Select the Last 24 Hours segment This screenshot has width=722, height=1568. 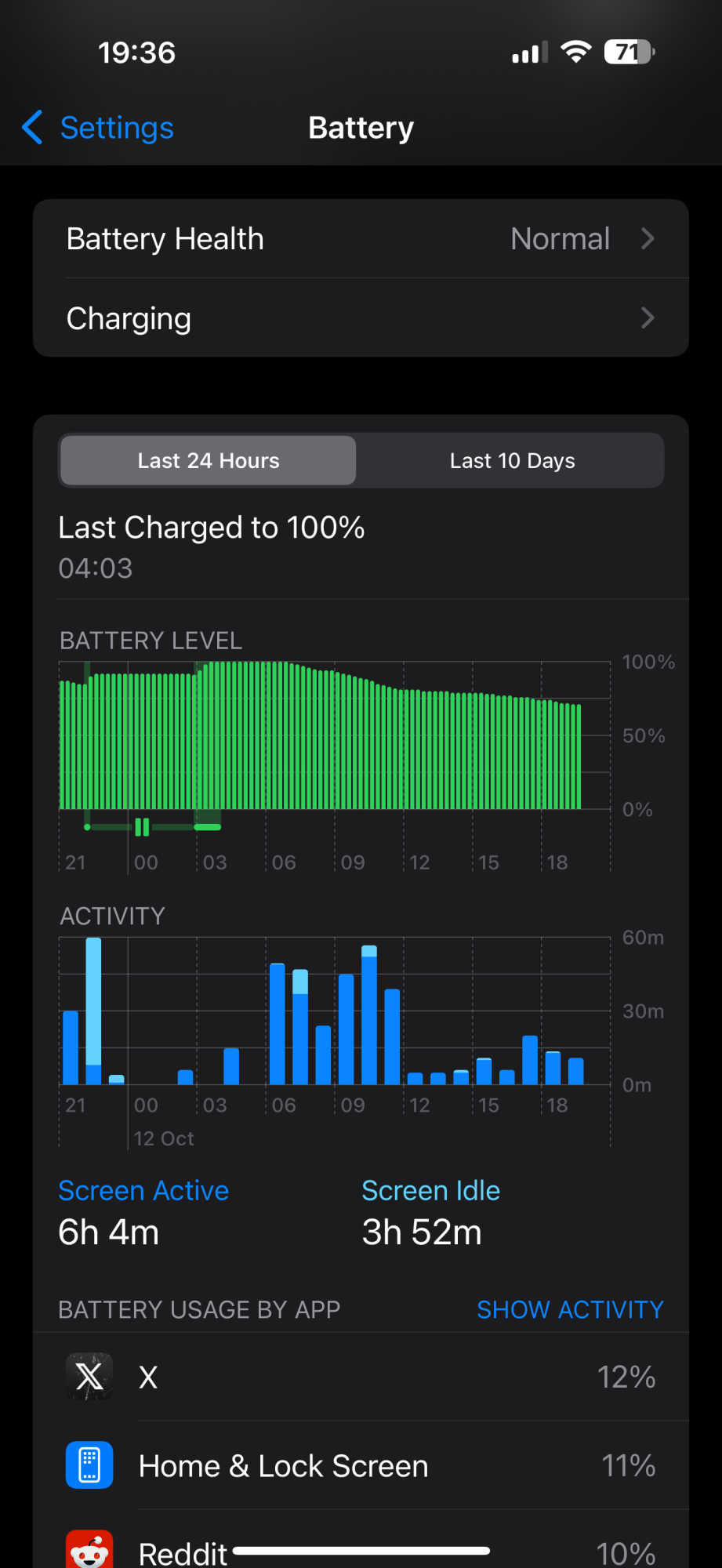coord(209,460)
